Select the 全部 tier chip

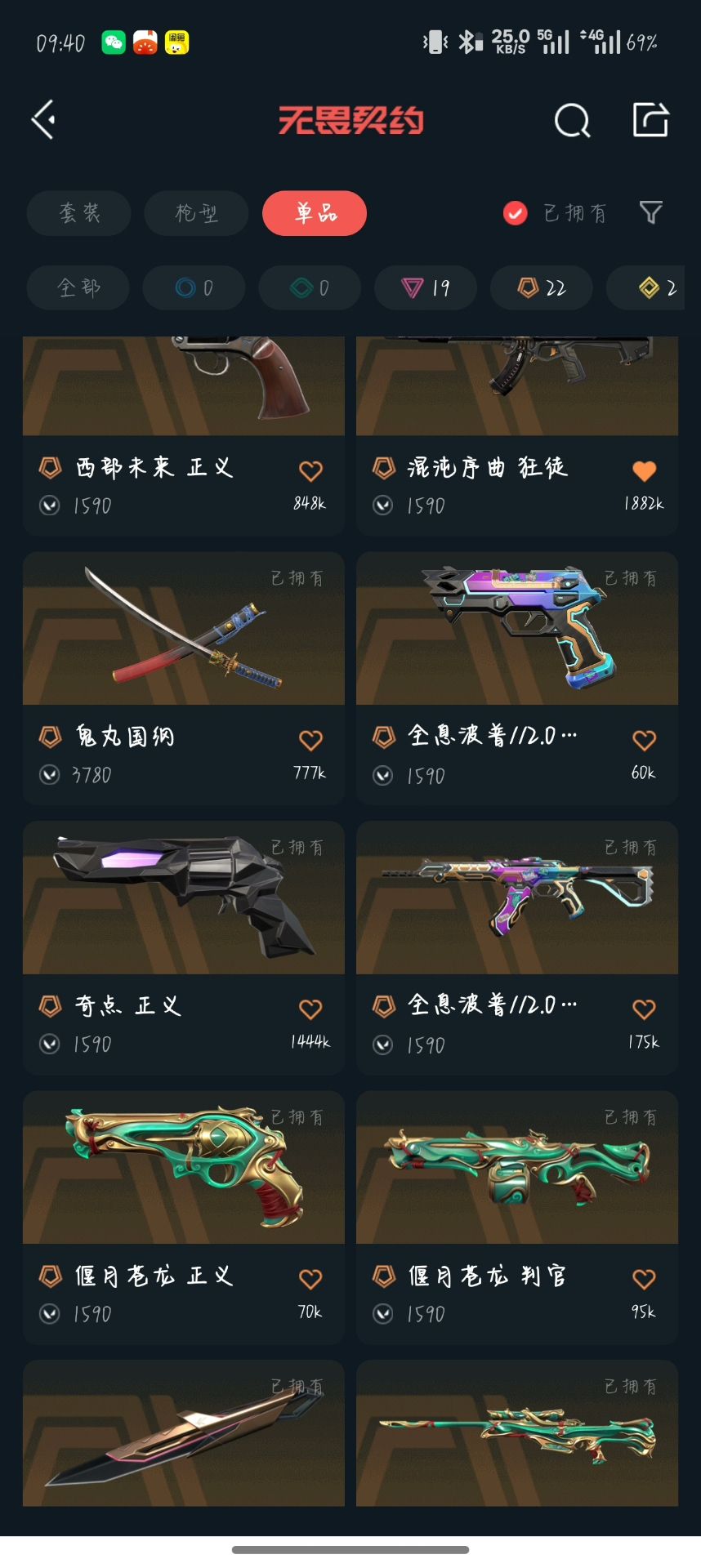pos(78,287)
